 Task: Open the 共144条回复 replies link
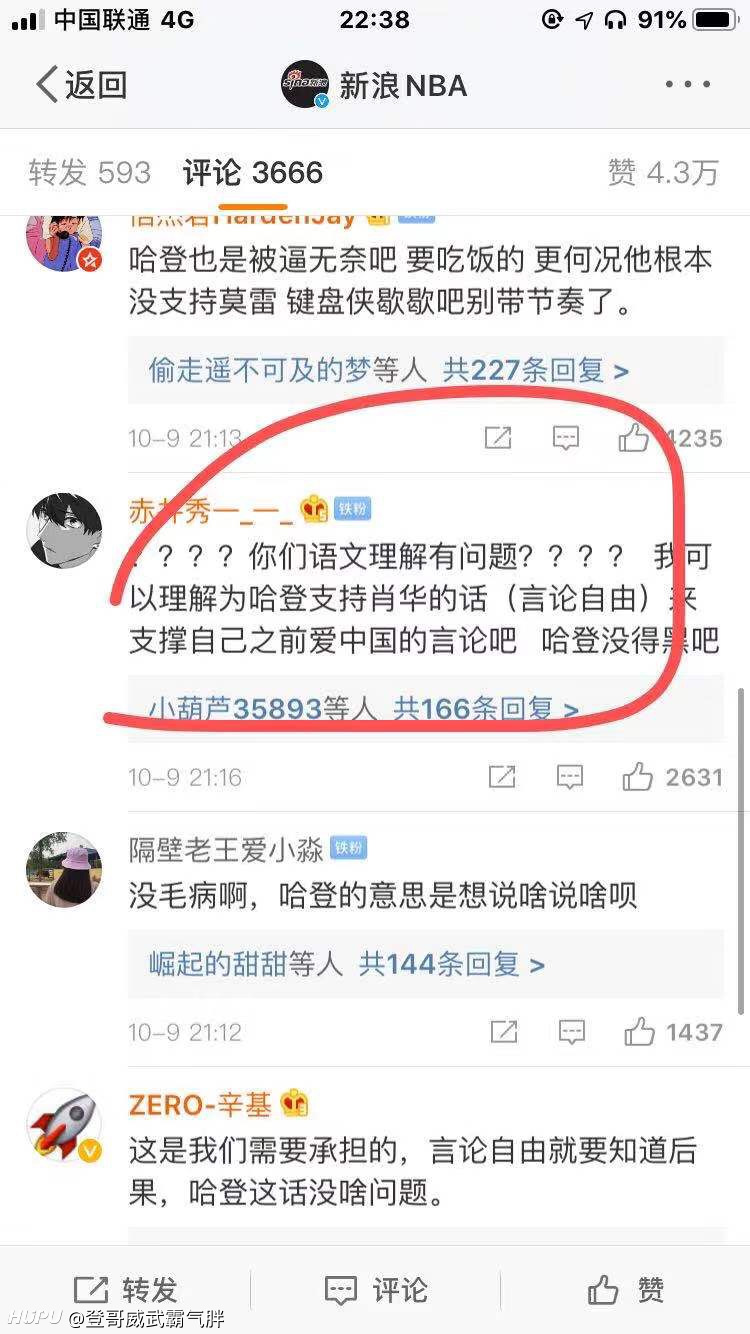452,964
